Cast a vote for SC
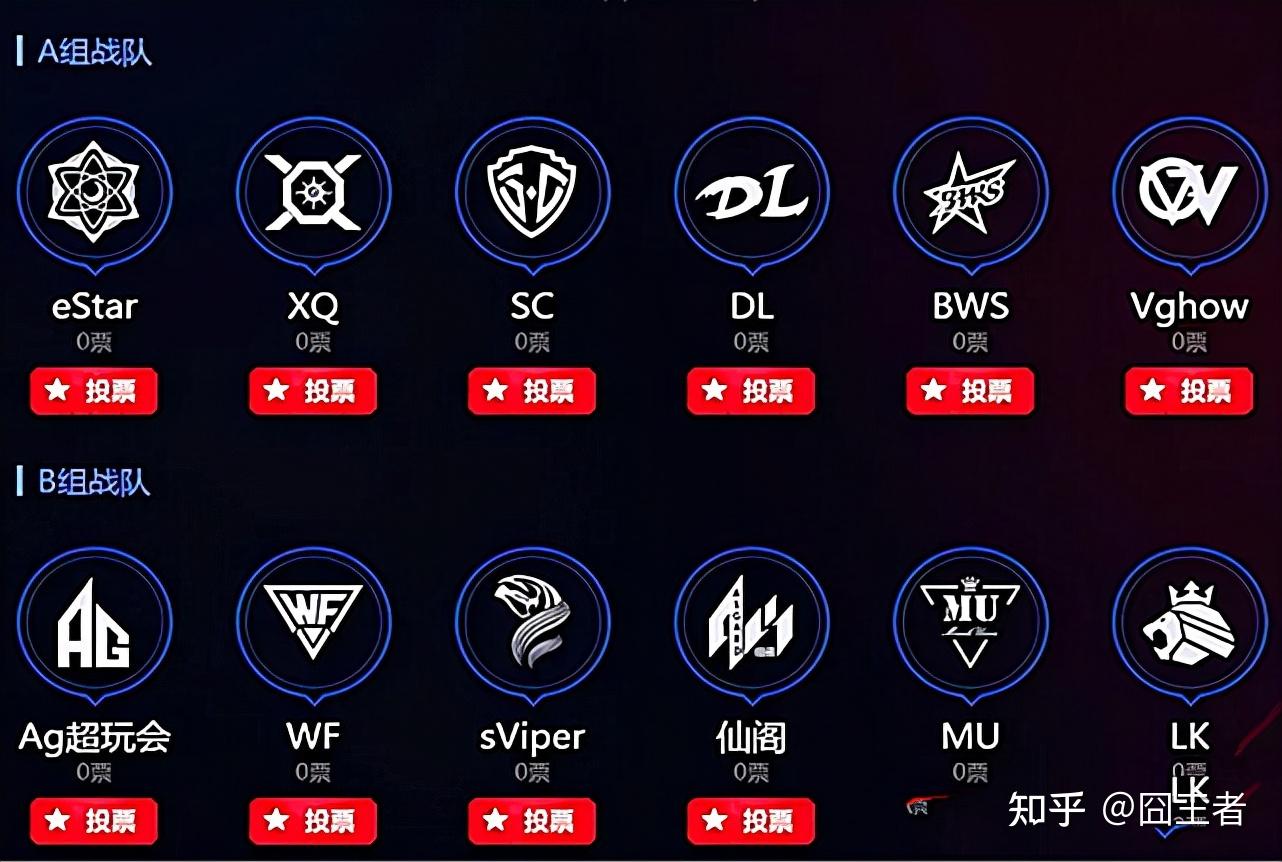 (x=532, y=391)
